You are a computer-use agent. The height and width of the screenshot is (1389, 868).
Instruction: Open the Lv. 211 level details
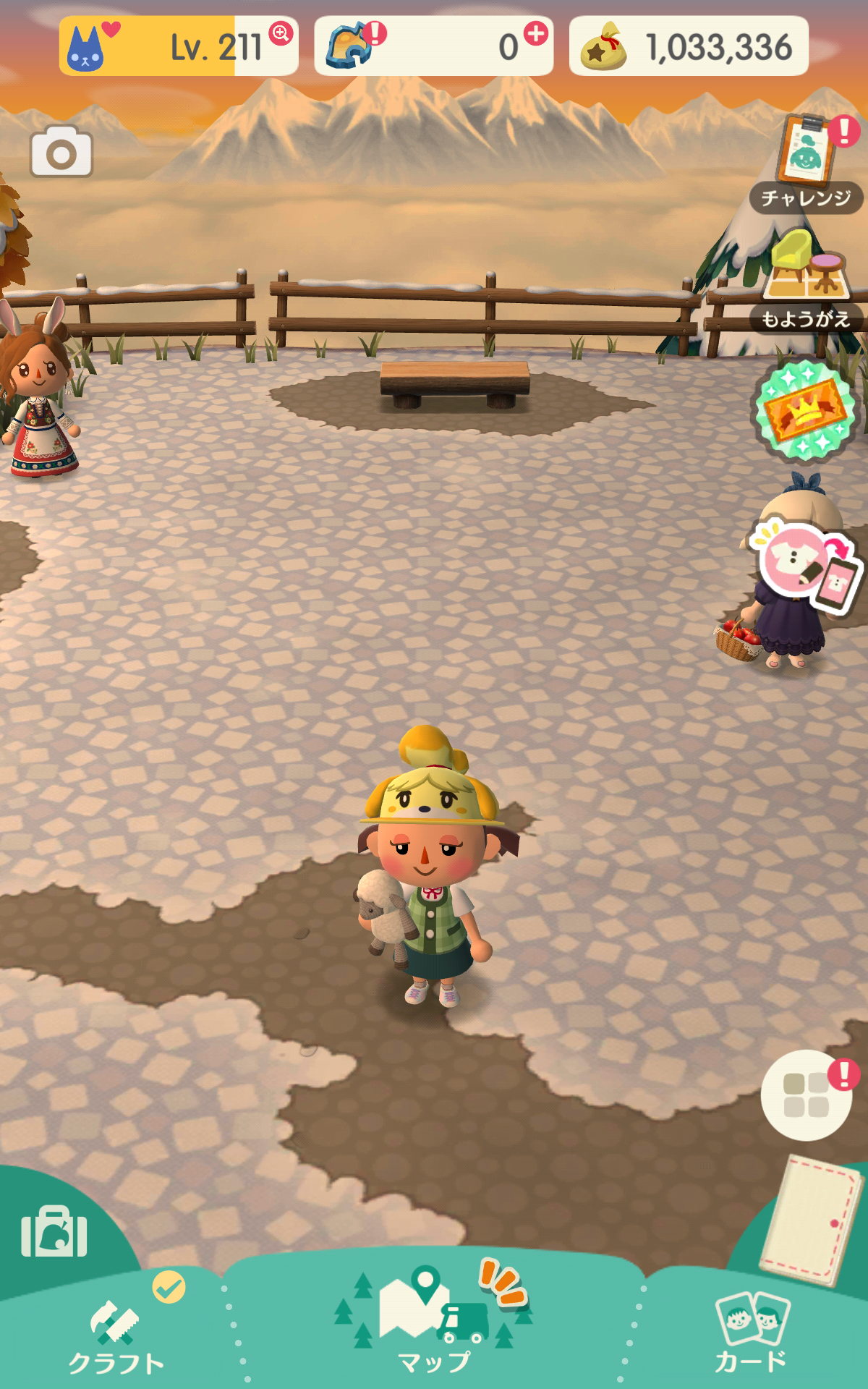coord(179,46)
